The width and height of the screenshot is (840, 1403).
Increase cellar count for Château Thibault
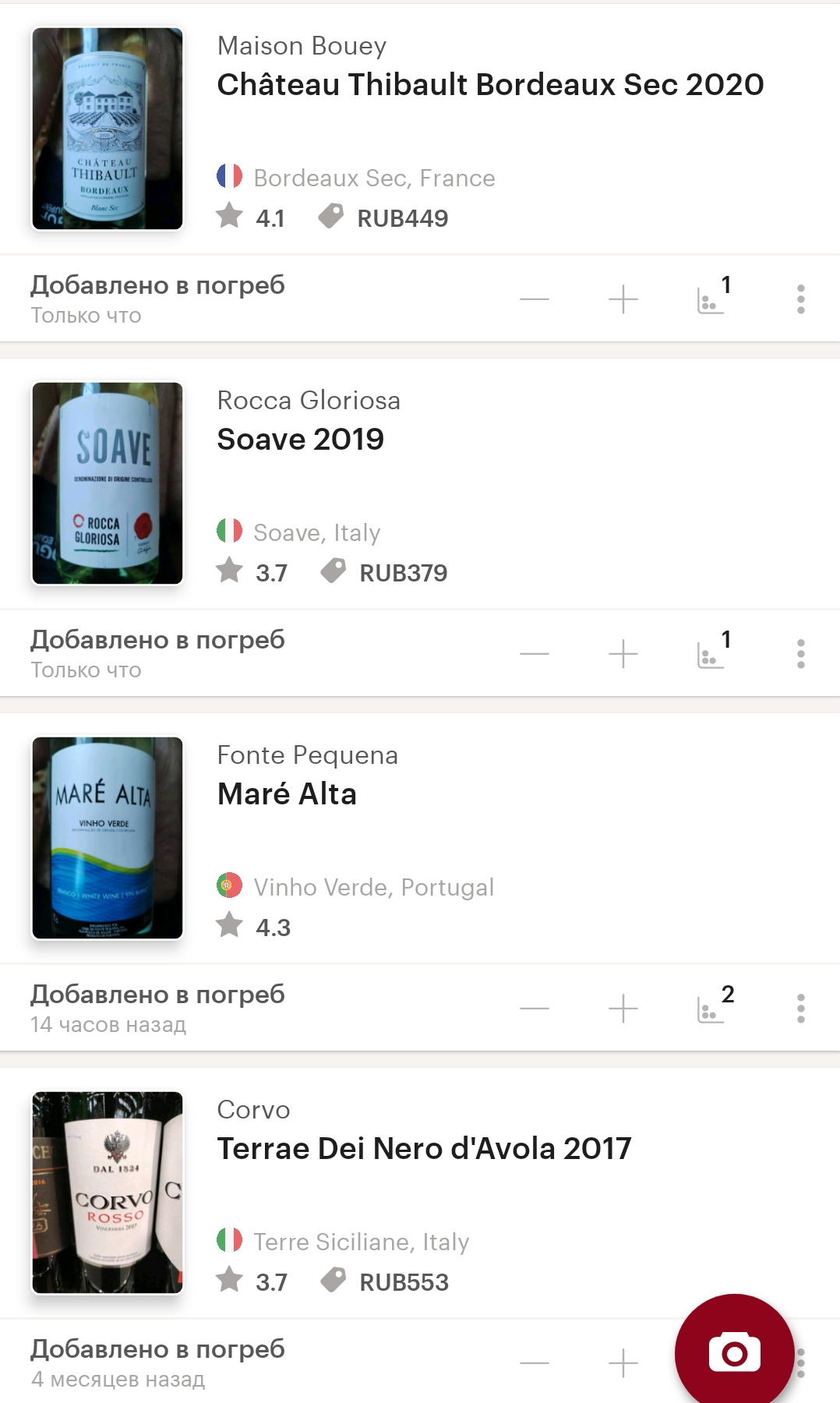(x=623, y=299)
